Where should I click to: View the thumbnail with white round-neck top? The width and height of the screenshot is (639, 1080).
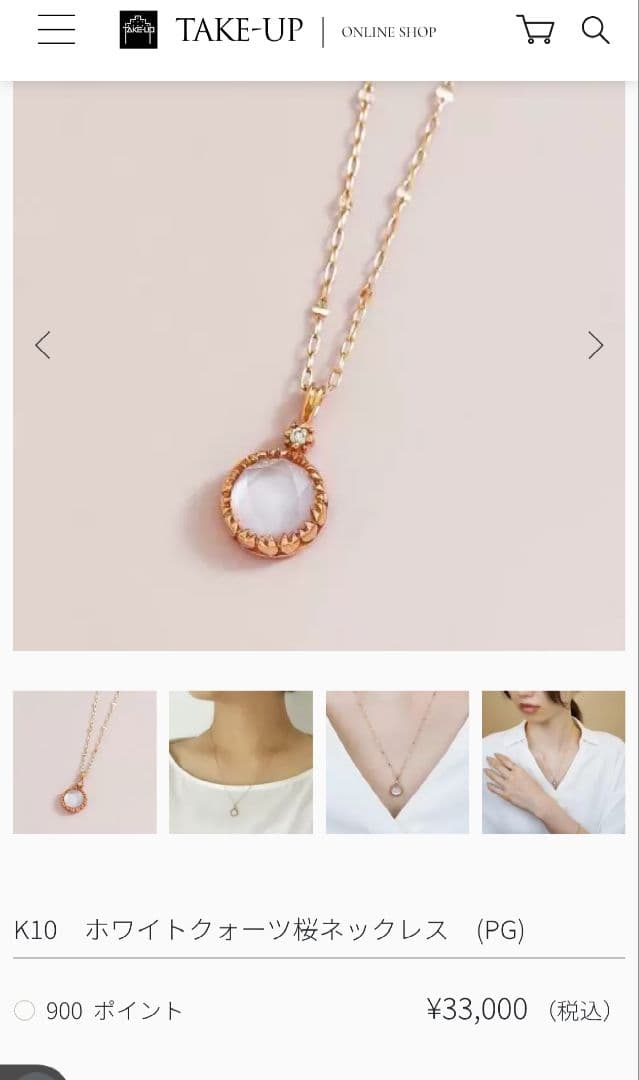coord(241,762)
